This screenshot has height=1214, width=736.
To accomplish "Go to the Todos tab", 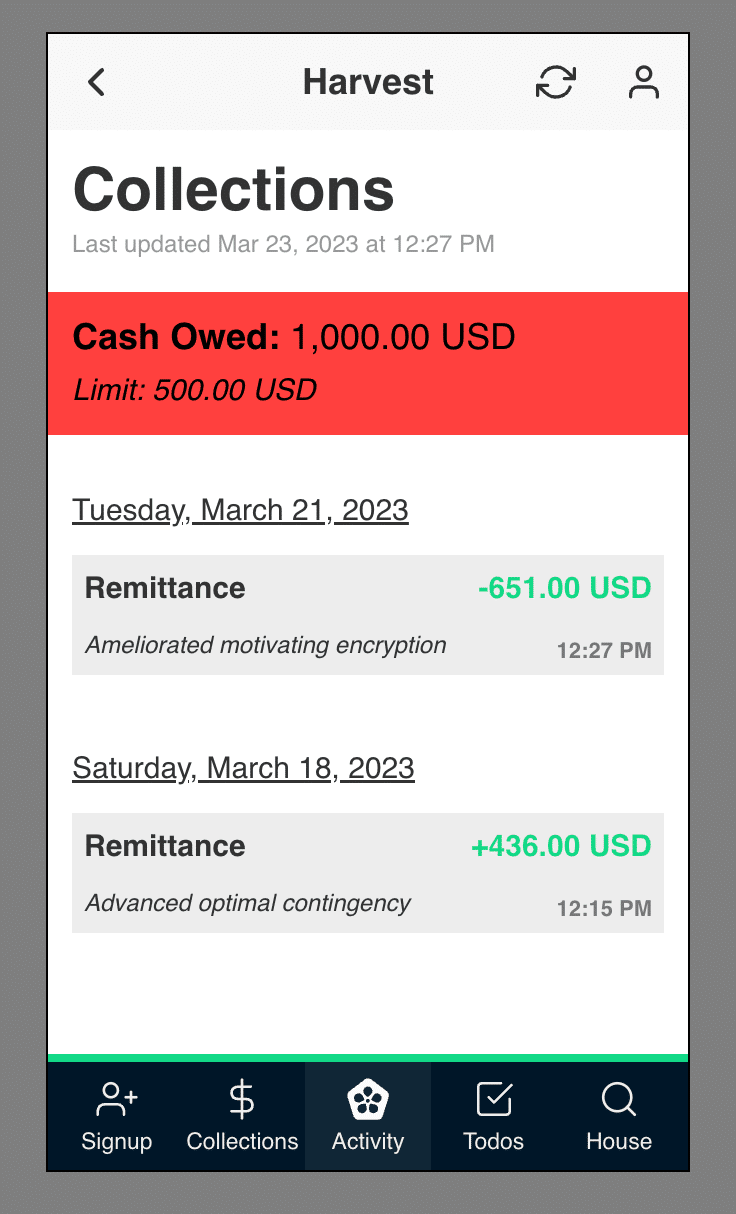I will (494, 1116).
